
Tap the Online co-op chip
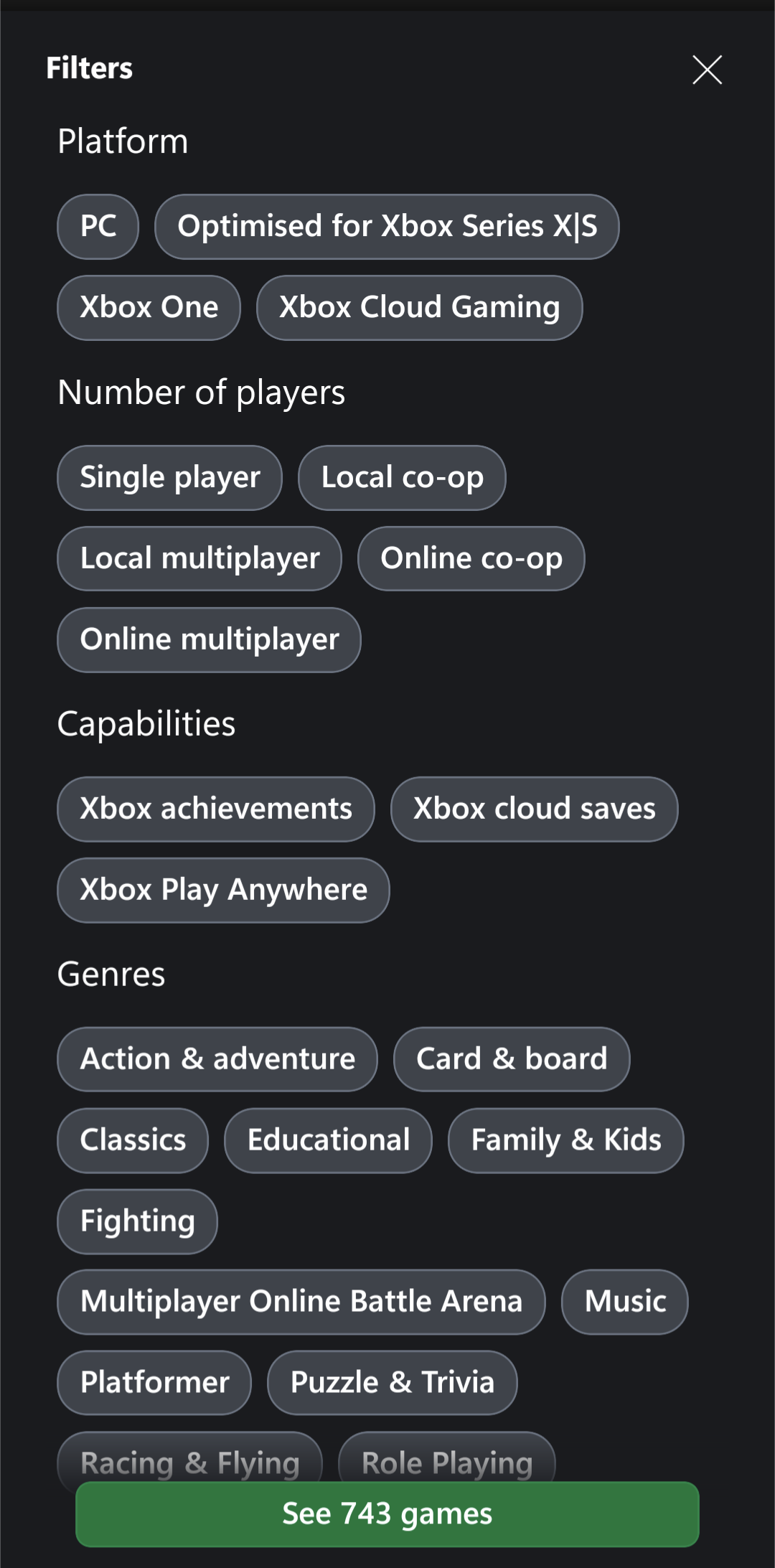click(x=471, y=559)
